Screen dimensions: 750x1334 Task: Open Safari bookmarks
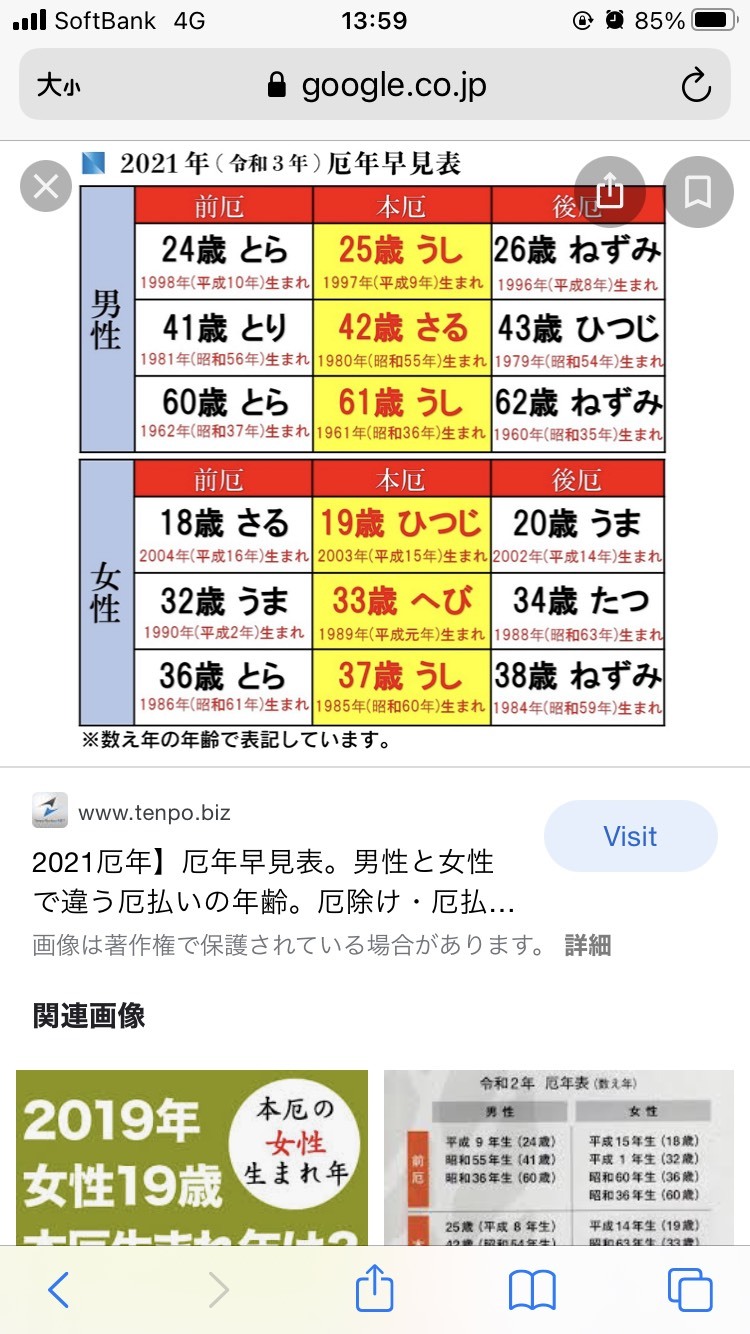pyautogui.click(x=532, y=1289)
